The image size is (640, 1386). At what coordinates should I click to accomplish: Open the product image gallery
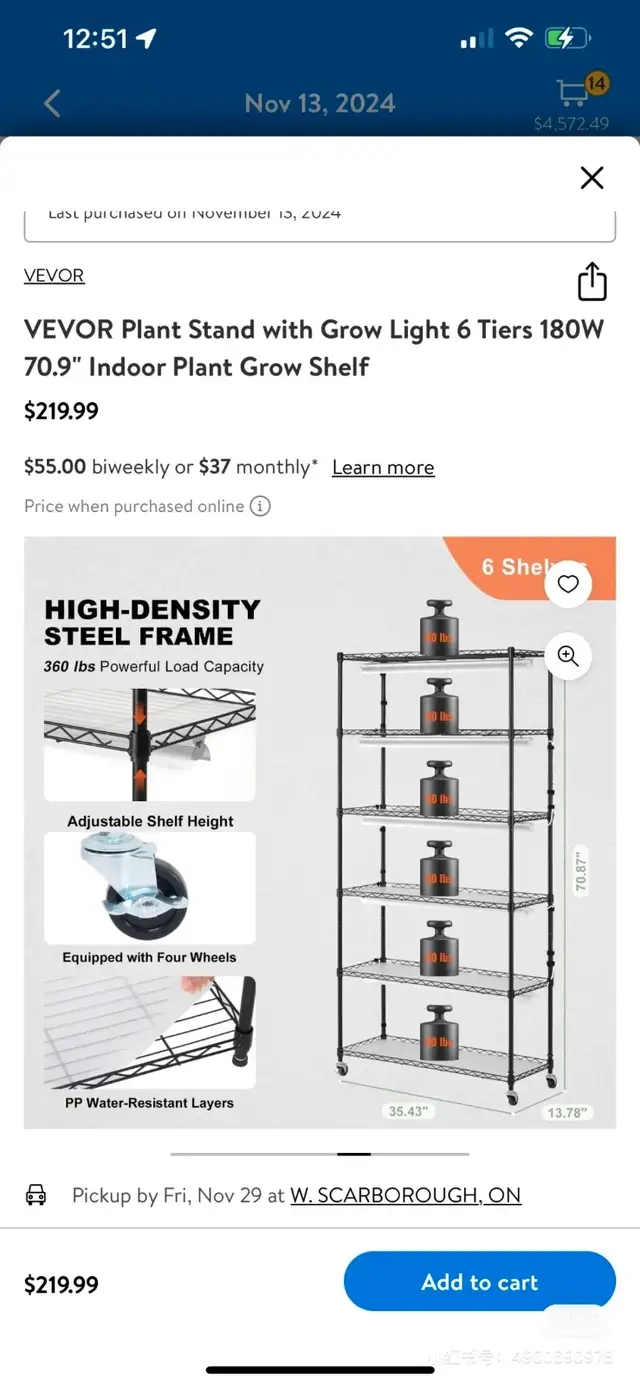(320, 833)
